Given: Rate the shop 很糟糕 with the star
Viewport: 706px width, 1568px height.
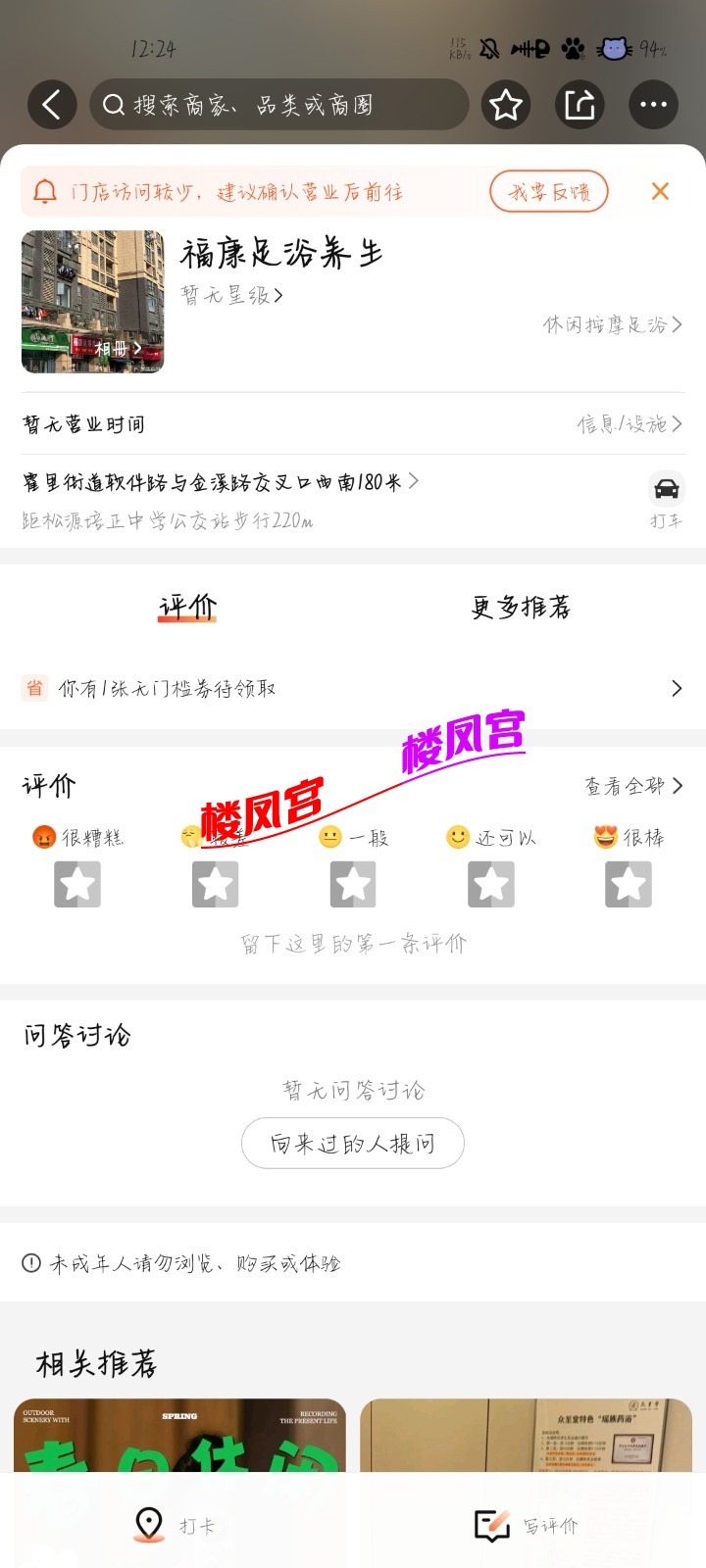Looking at the screenshot, I should (77, 884).
